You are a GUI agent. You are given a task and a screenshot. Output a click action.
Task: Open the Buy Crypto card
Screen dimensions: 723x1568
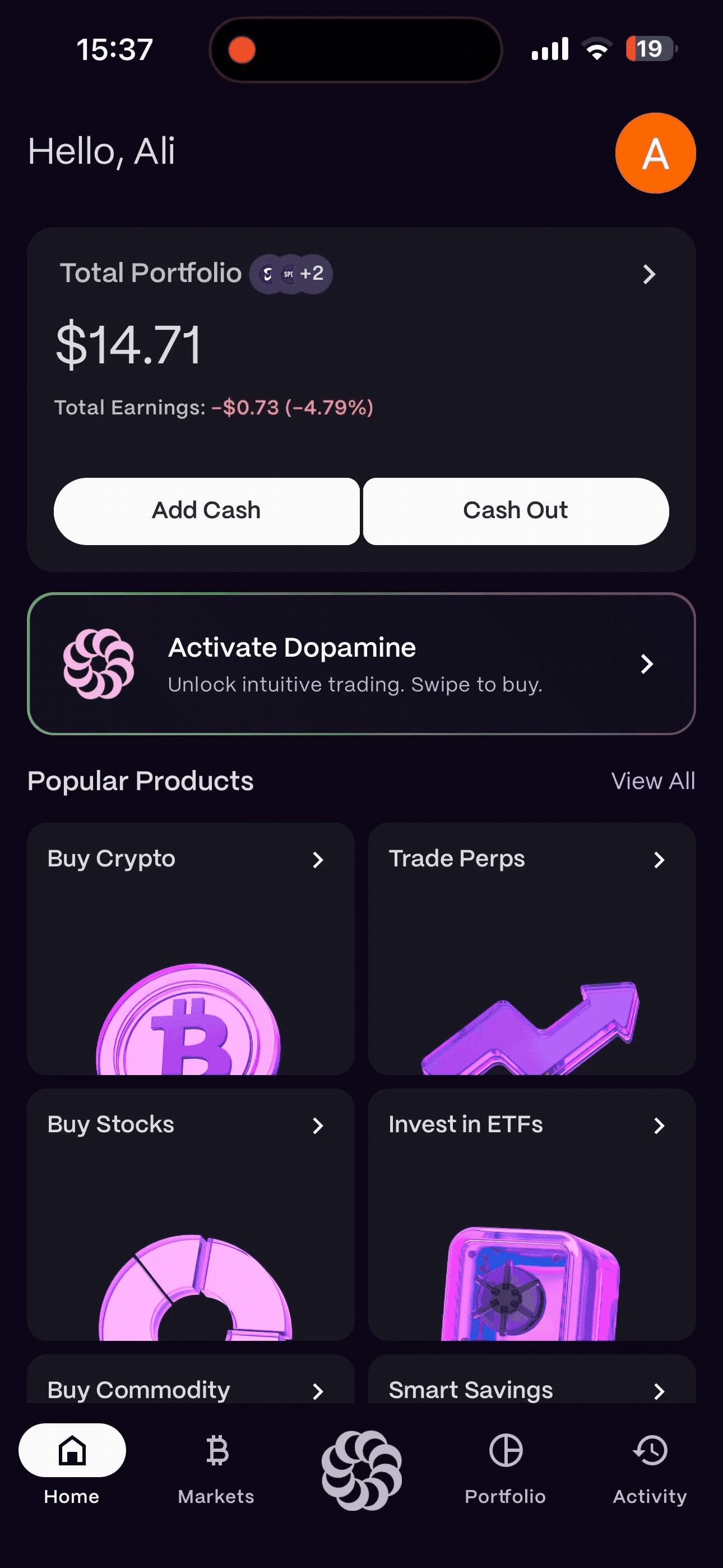tap(191, 948)
